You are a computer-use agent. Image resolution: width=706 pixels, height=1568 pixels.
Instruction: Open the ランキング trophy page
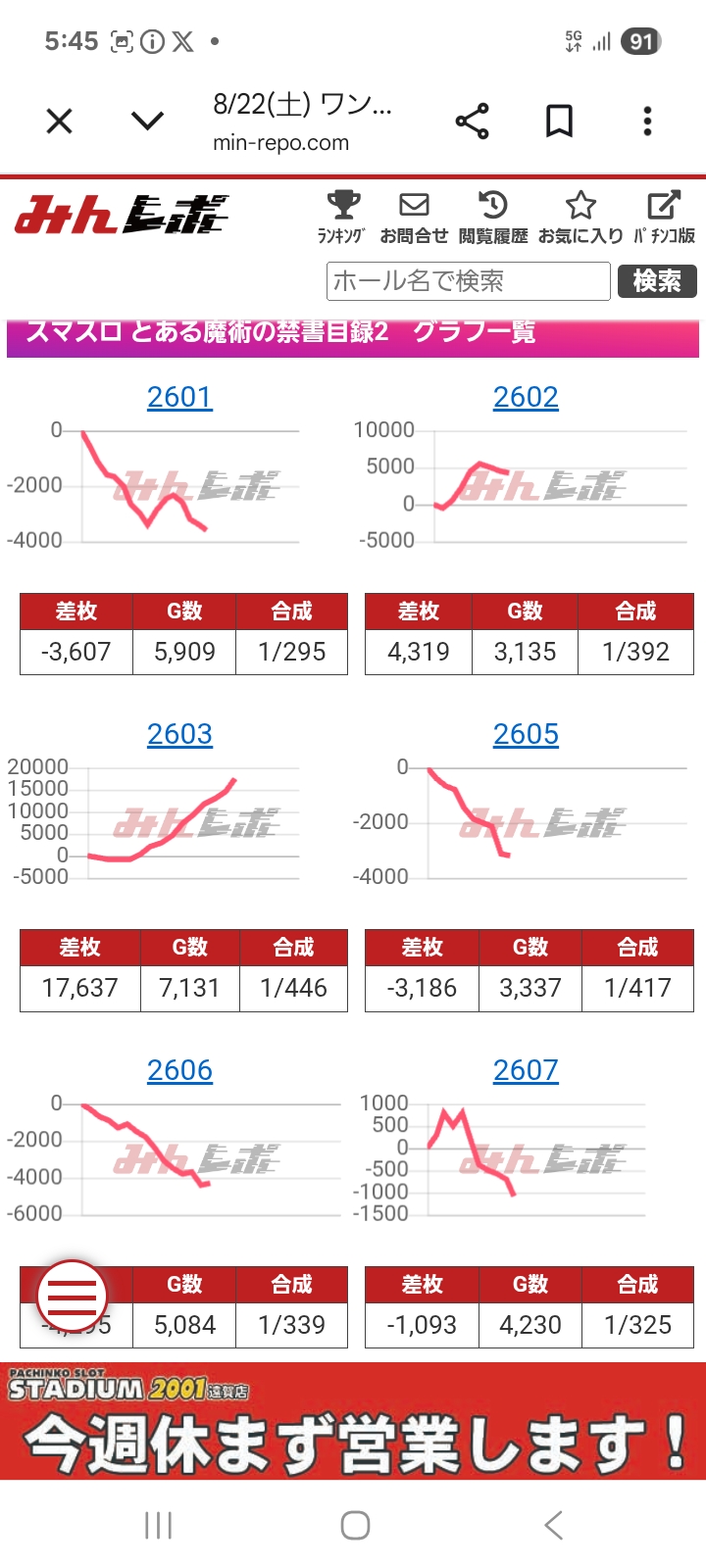pyautogui.click(x=342, y=218)
